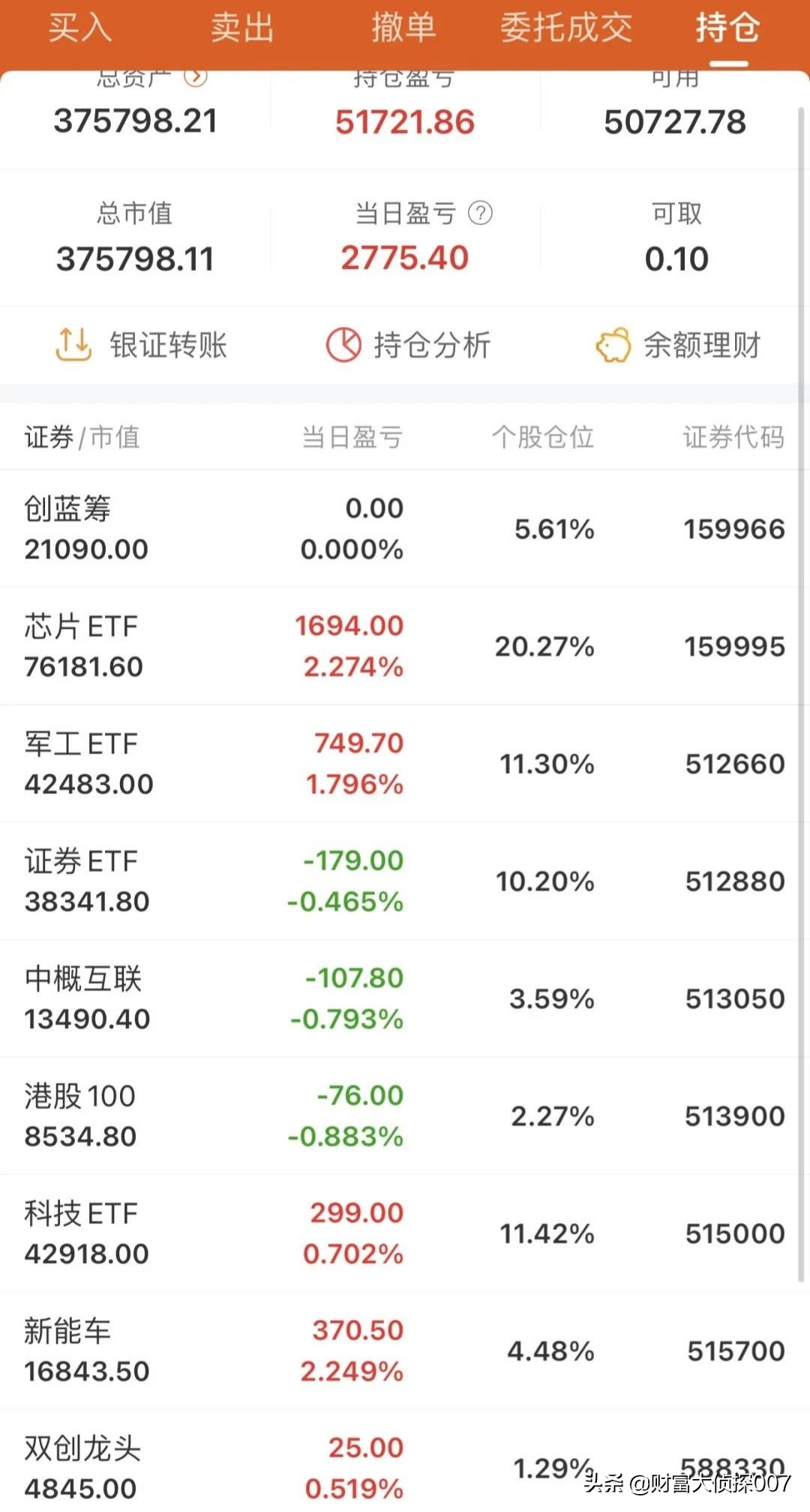The image size is (810, 1512).
Task: Select the 持仓 tab
Action: [727, 29]
